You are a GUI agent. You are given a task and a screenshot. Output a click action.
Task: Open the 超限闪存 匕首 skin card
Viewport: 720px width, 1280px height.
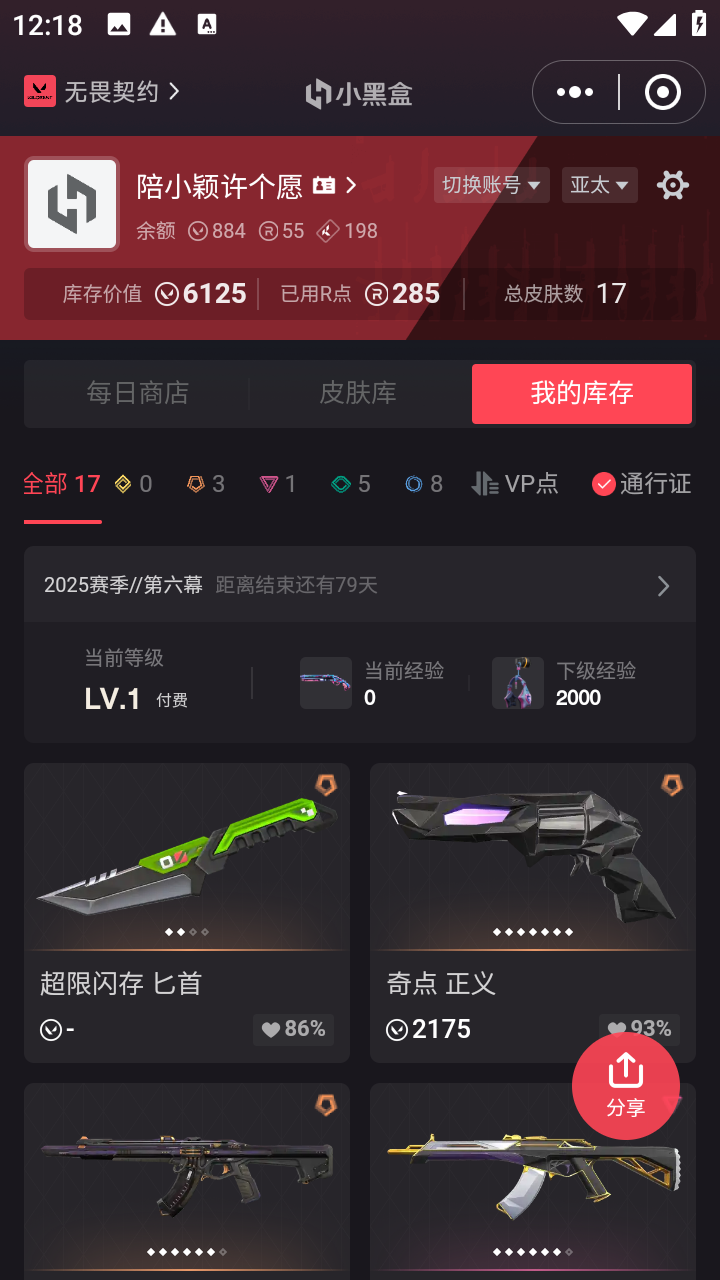[x=187, y=912]
